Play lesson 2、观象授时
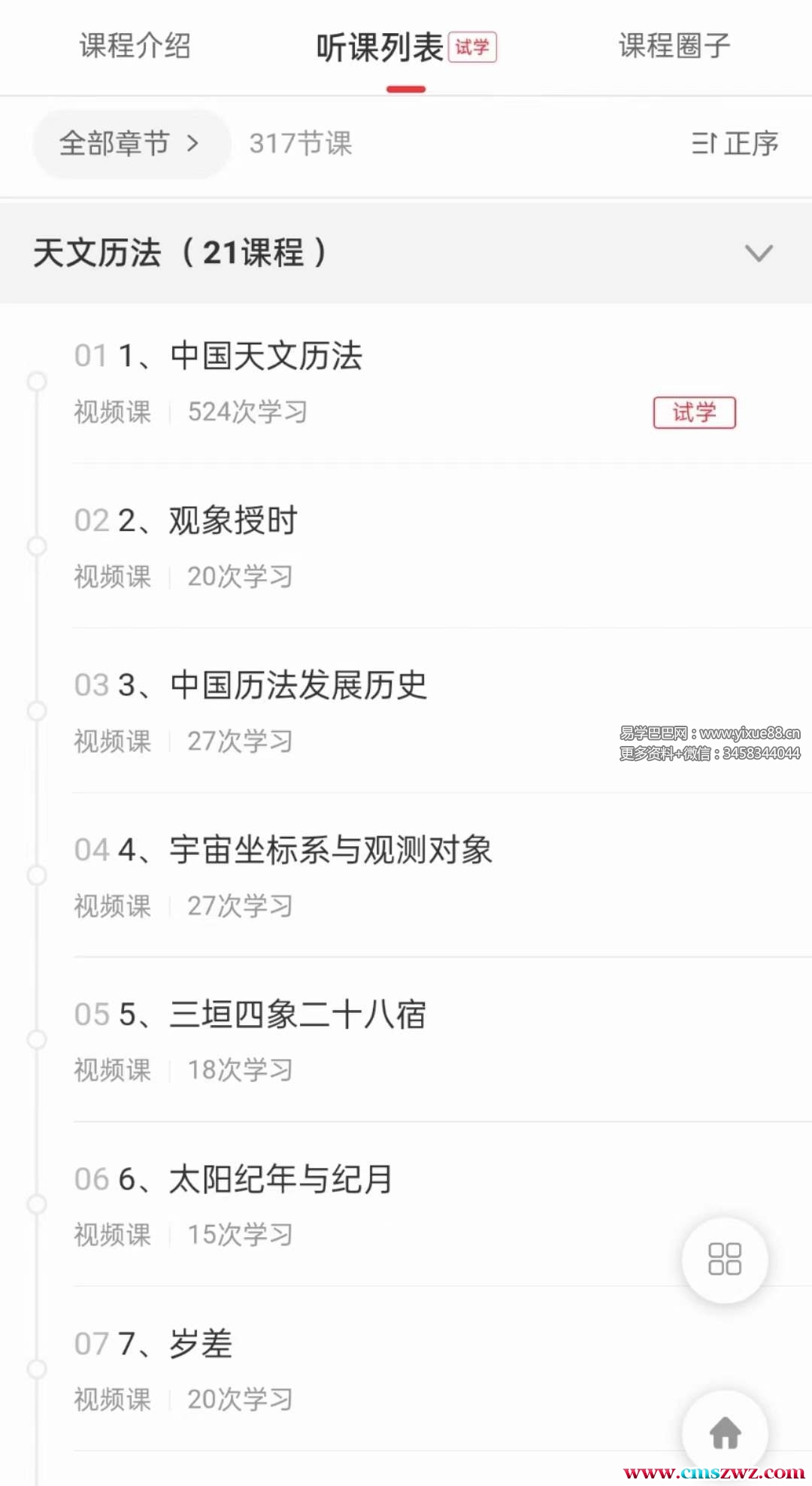Screen dimensions: 812x1486 tap(233, 521)
